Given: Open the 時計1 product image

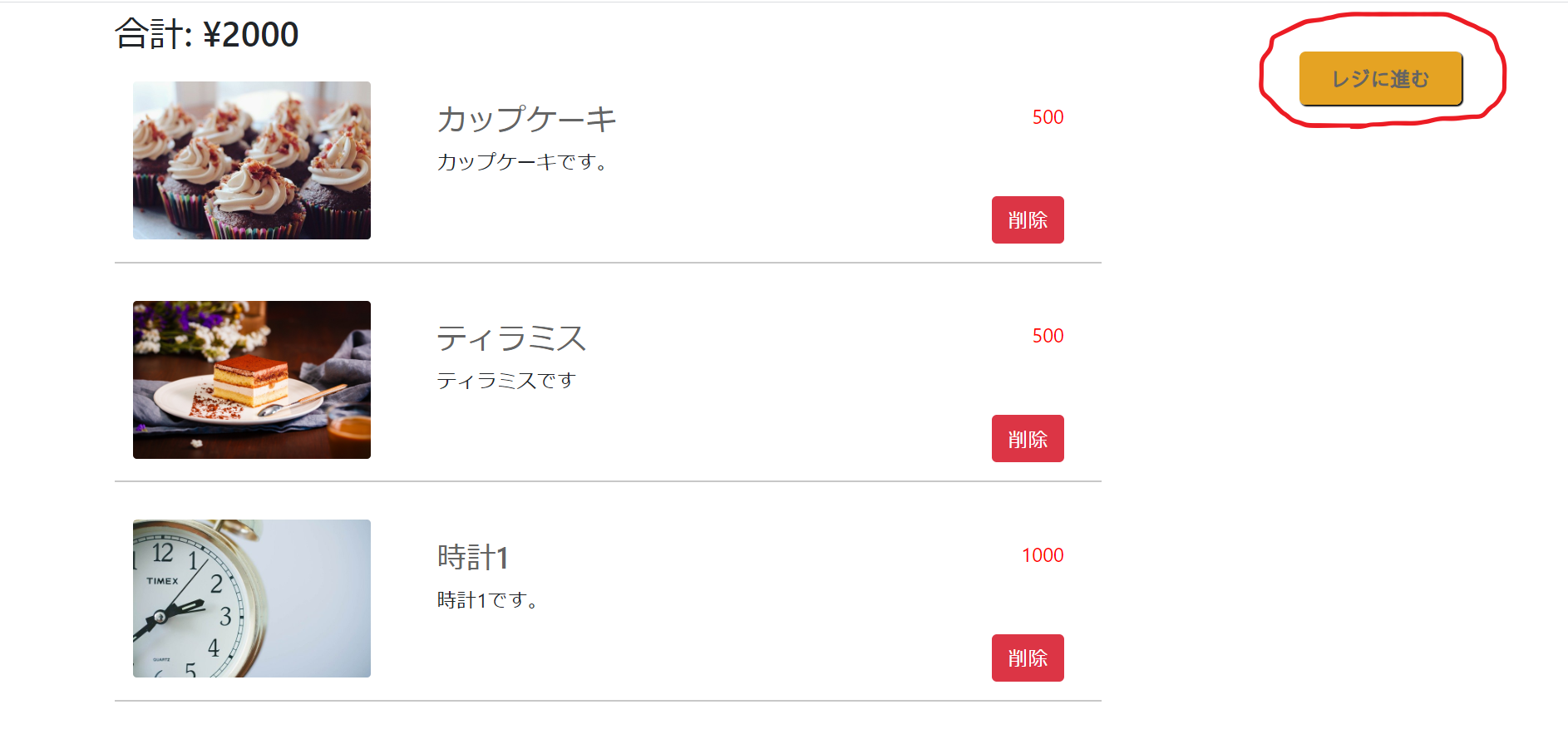Looking at the screenshot, I should tap(251, 599).
